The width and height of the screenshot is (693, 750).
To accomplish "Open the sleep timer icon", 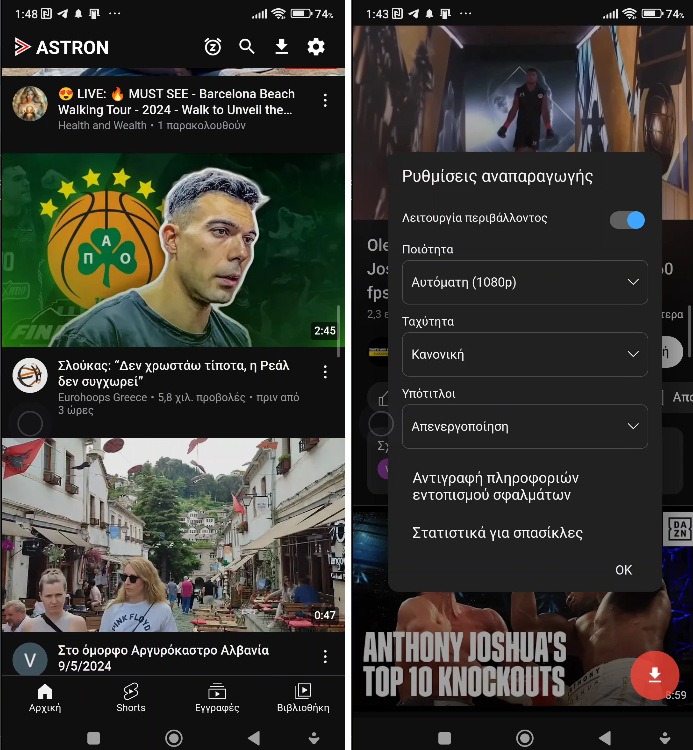I will (x=213, y=47).
